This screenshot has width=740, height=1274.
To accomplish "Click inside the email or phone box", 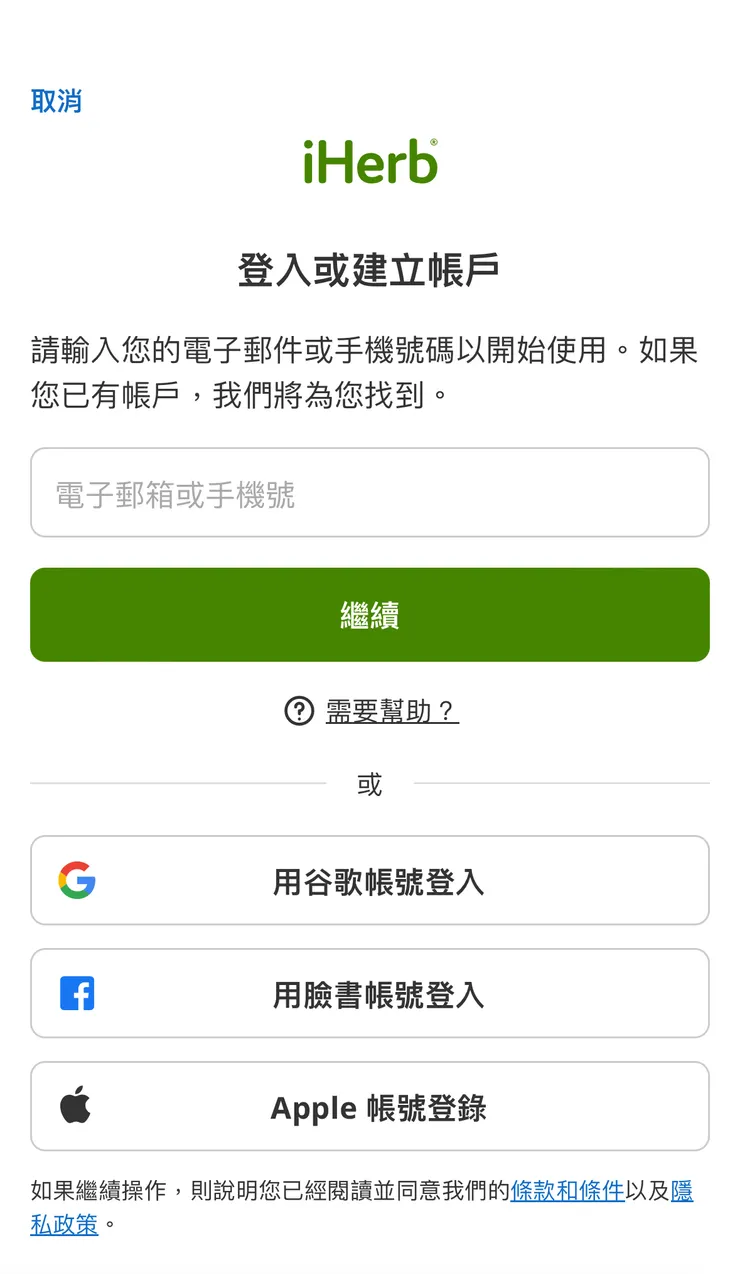I will [370, 492].
